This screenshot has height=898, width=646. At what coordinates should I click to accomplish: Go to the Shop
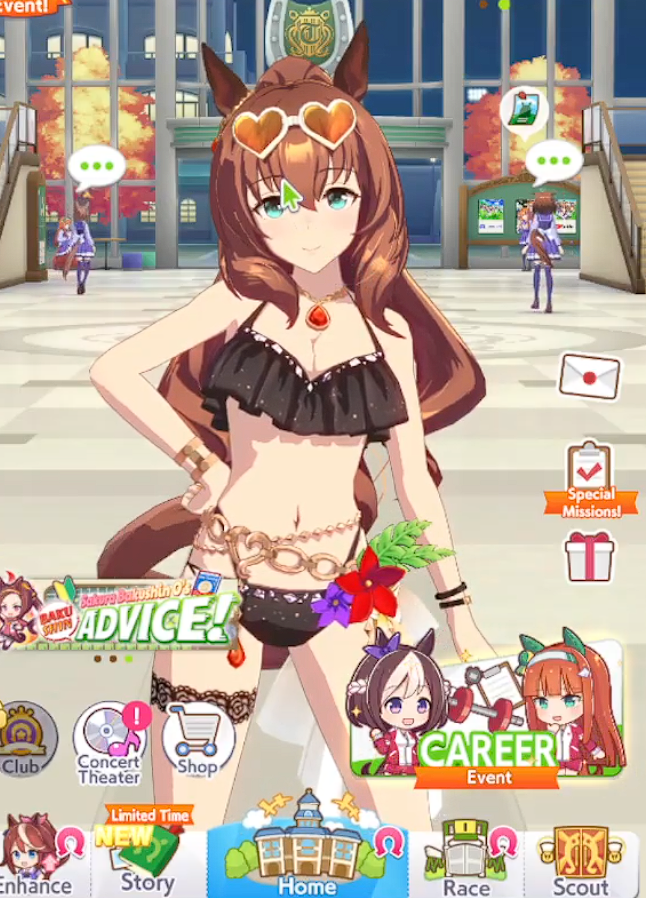point(198,742)
